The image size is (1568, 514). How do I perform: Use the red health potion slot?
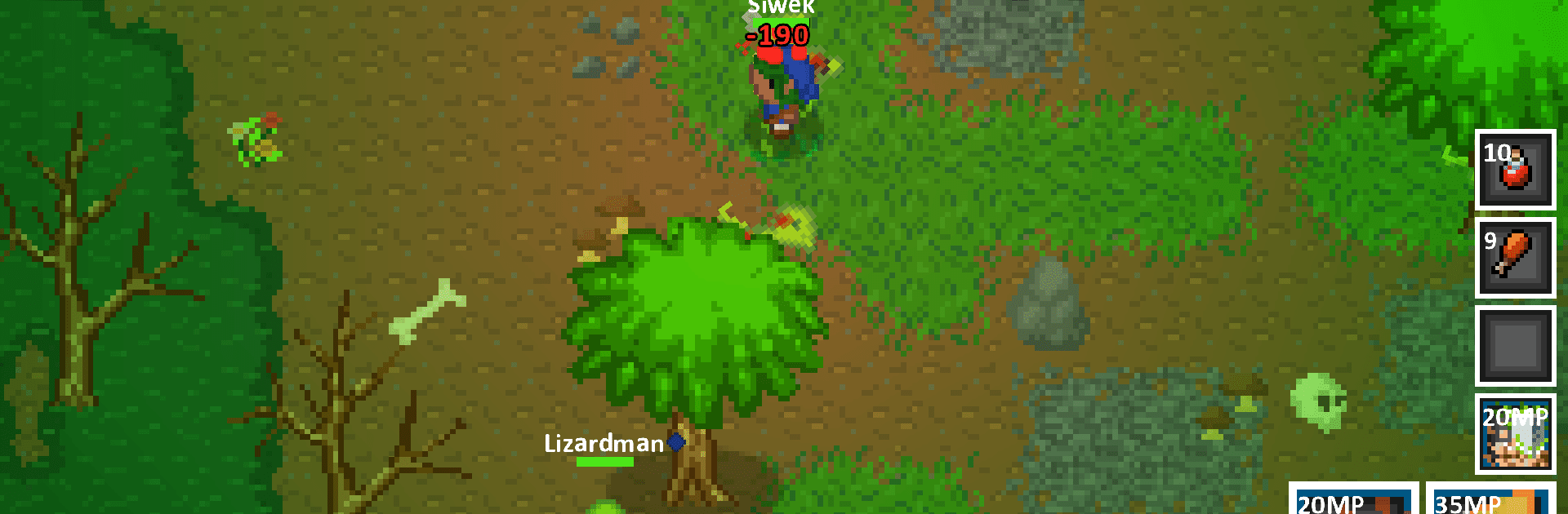(1515, 170)
